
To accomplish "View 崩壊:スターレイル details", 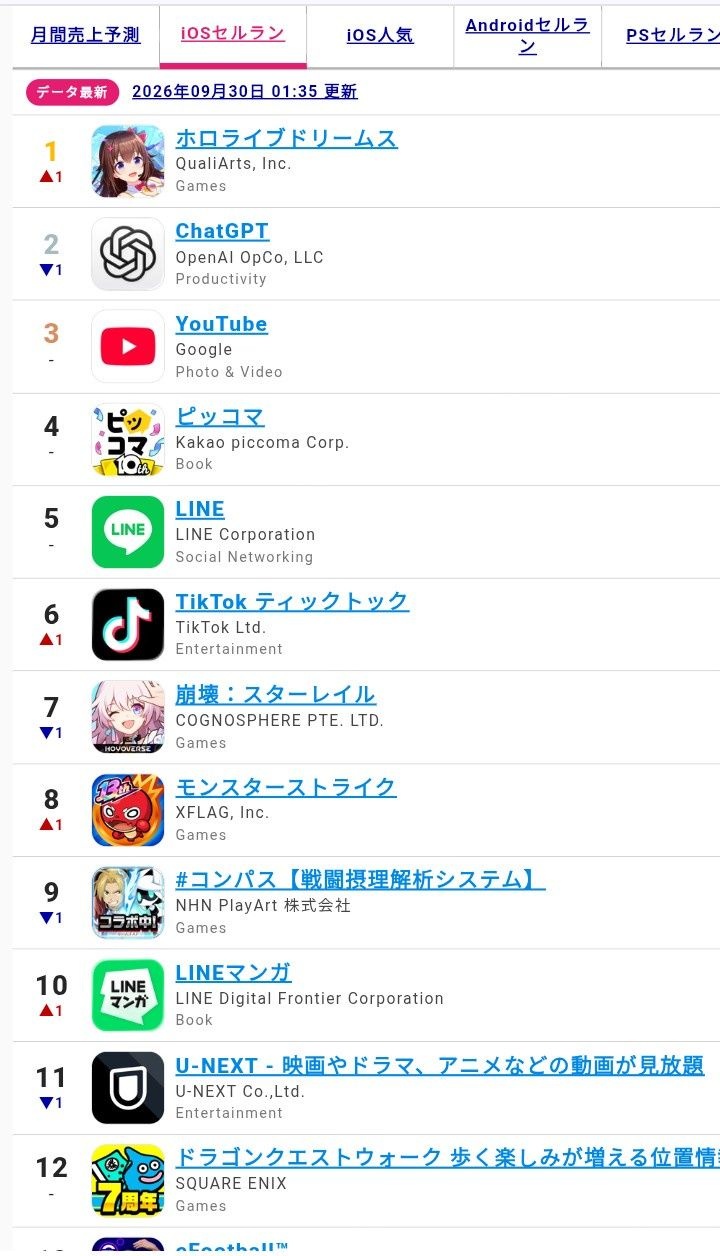I will (x=275, y=694).
